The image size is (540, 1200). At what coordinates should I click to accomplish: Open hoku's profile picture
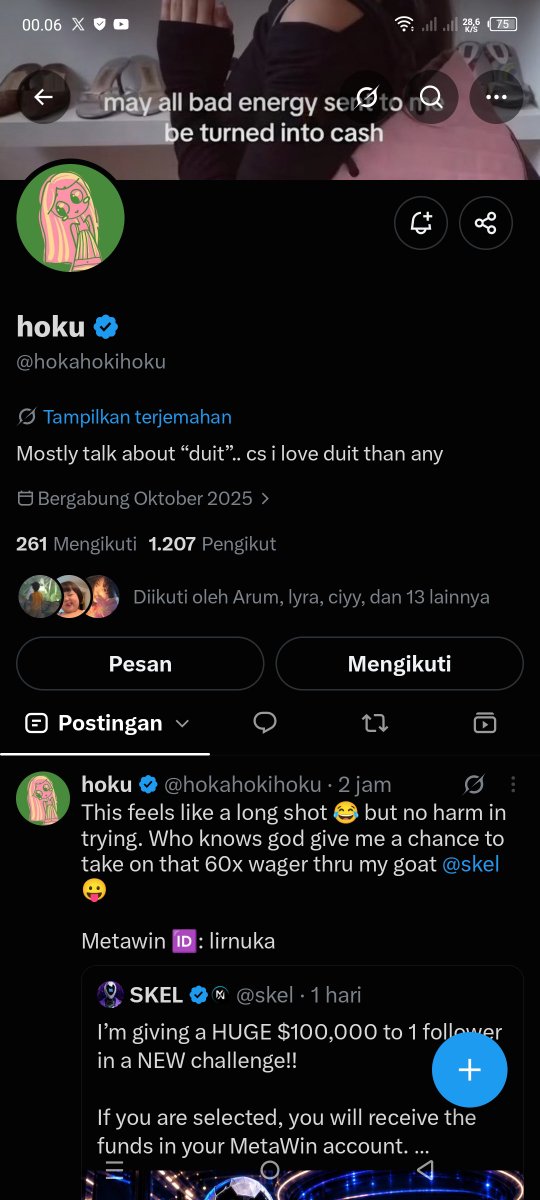point(71,218)
